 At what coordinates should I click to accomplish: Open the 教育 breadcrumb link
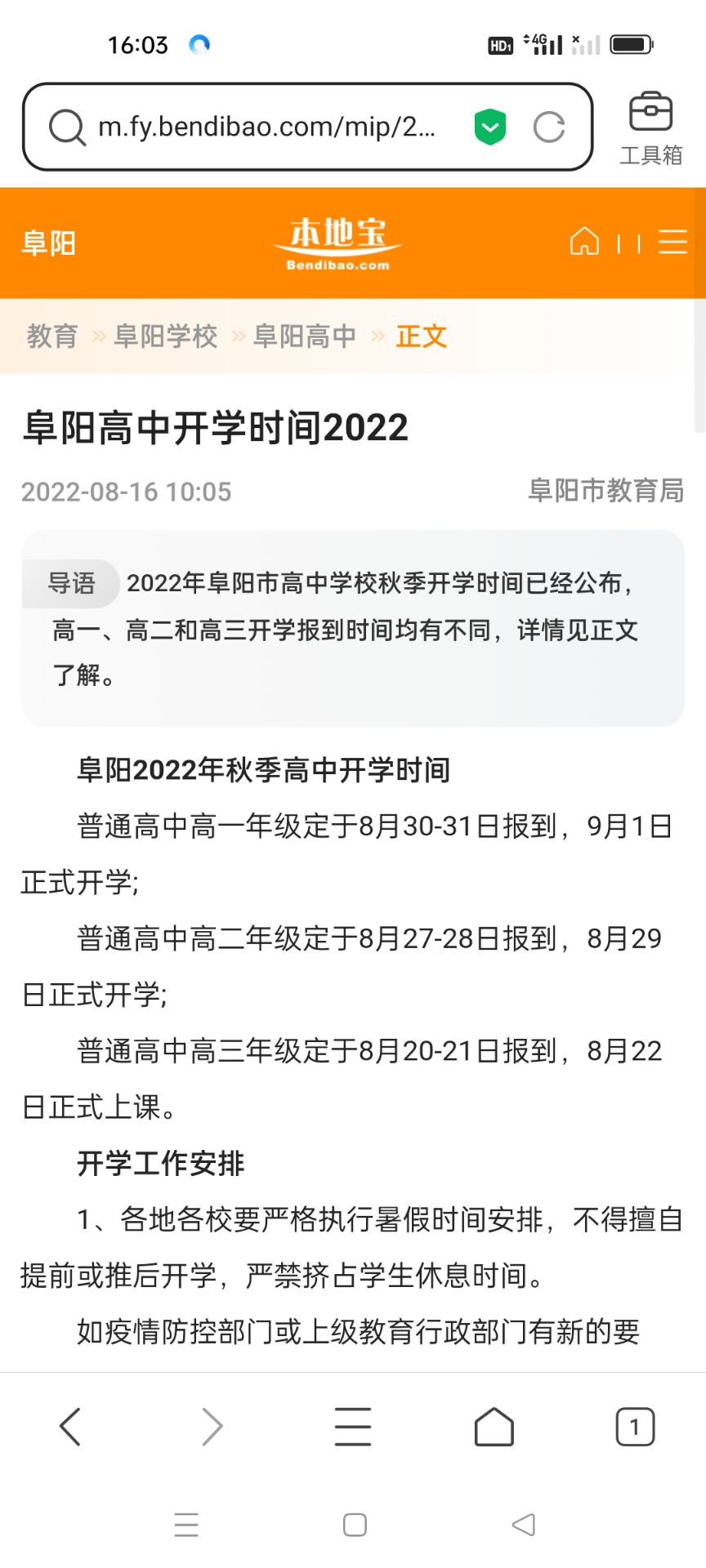tap(52, 336)
